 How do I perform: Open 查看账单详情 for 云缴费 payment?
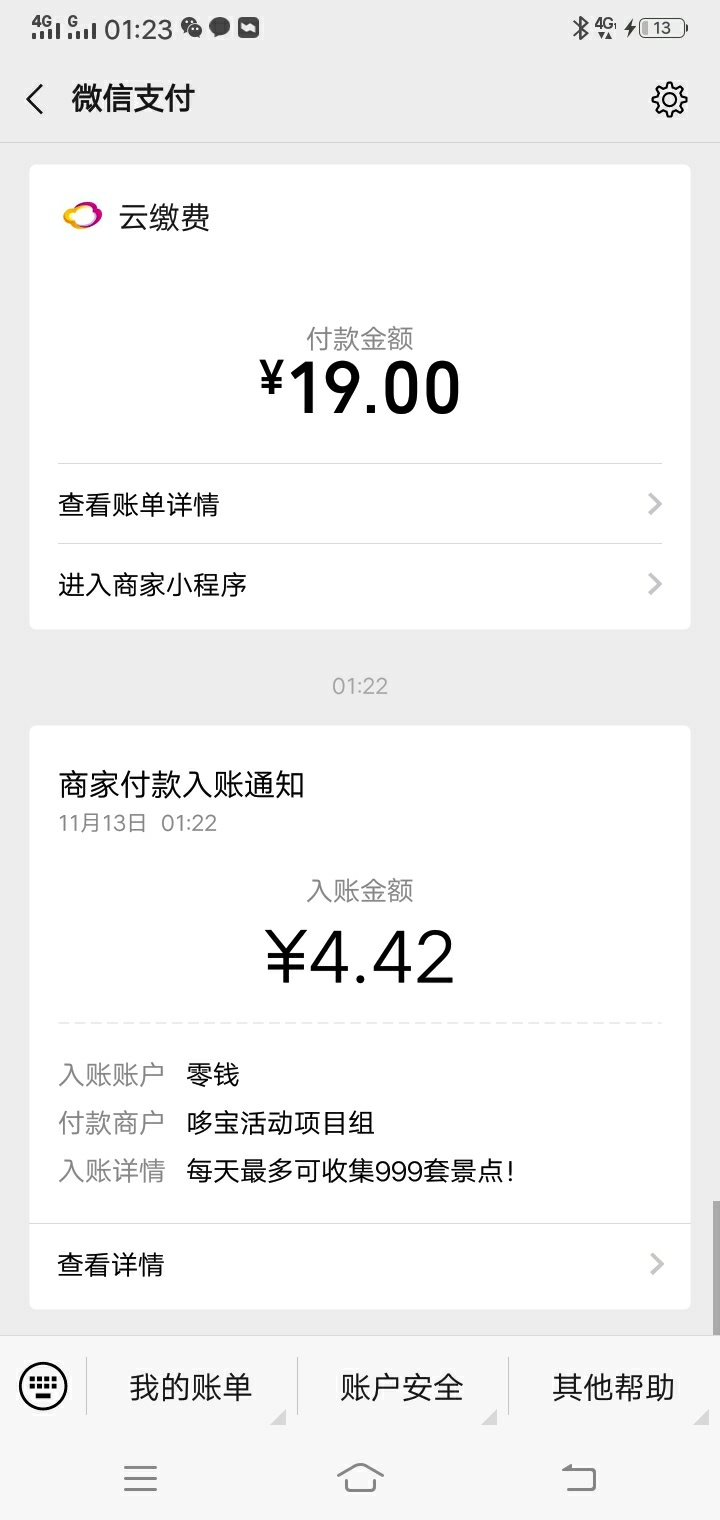[x=360, y=504]
